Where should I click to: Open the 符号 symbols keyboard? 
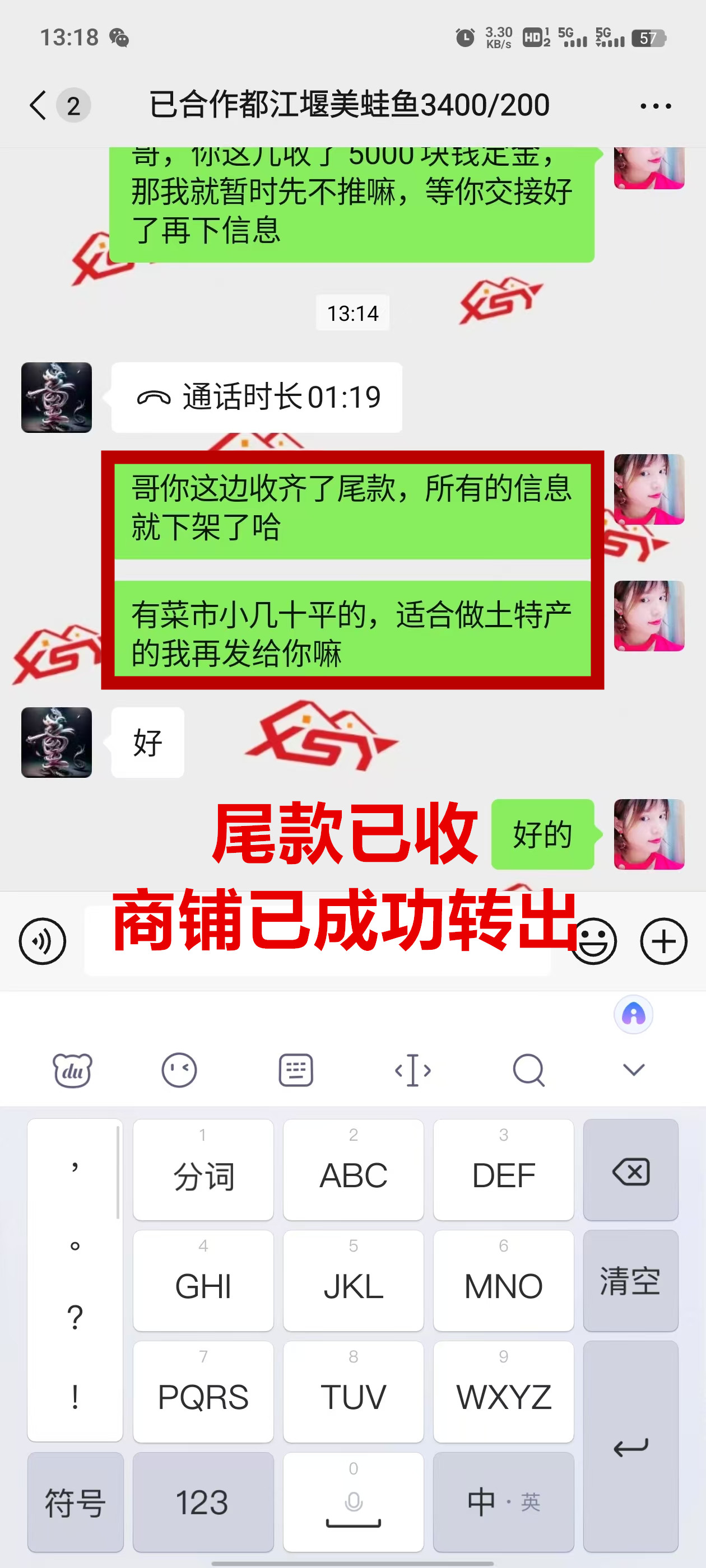(x=75, y=1502)
